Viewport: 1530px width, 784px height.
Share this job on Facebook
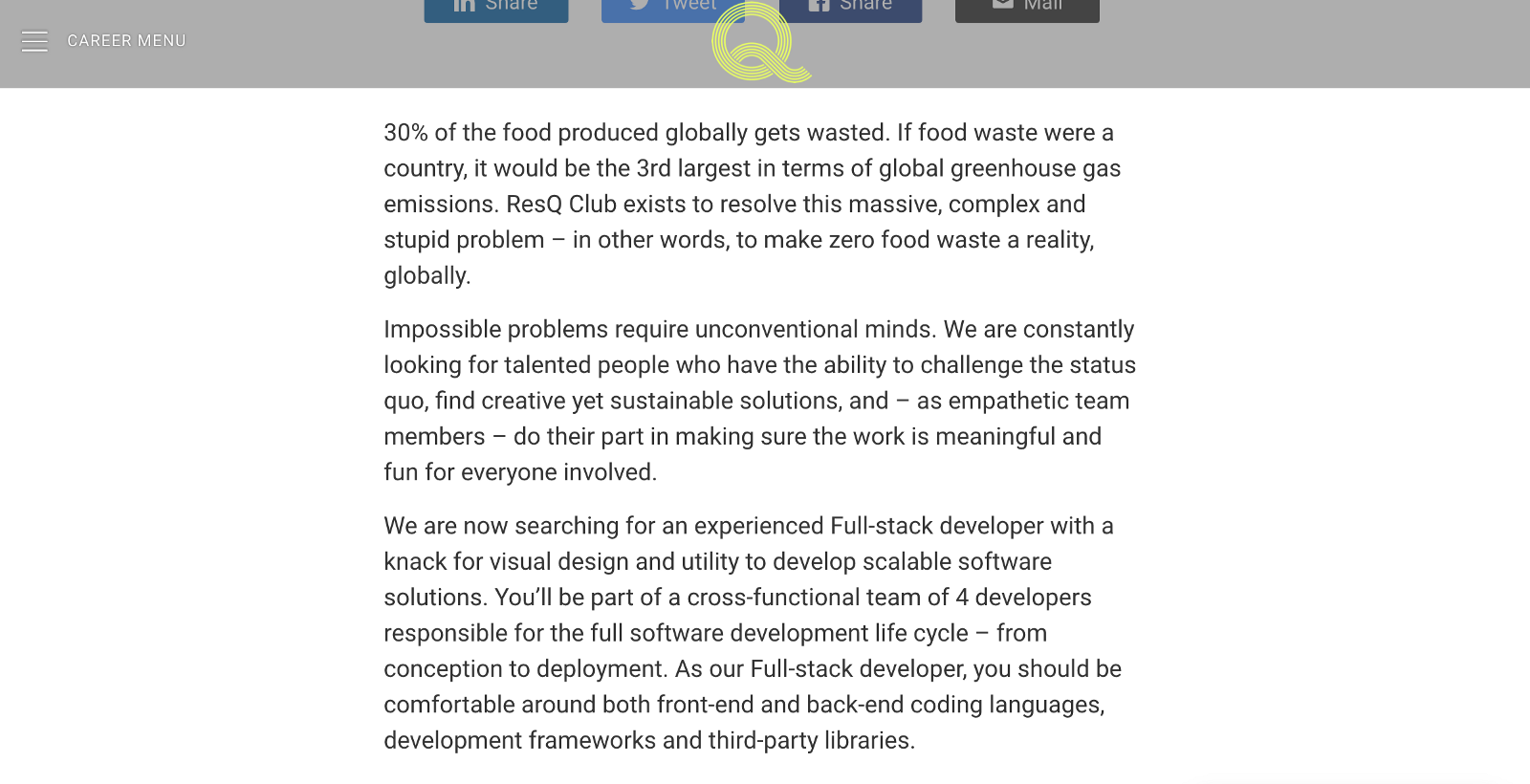click(850, 9)
